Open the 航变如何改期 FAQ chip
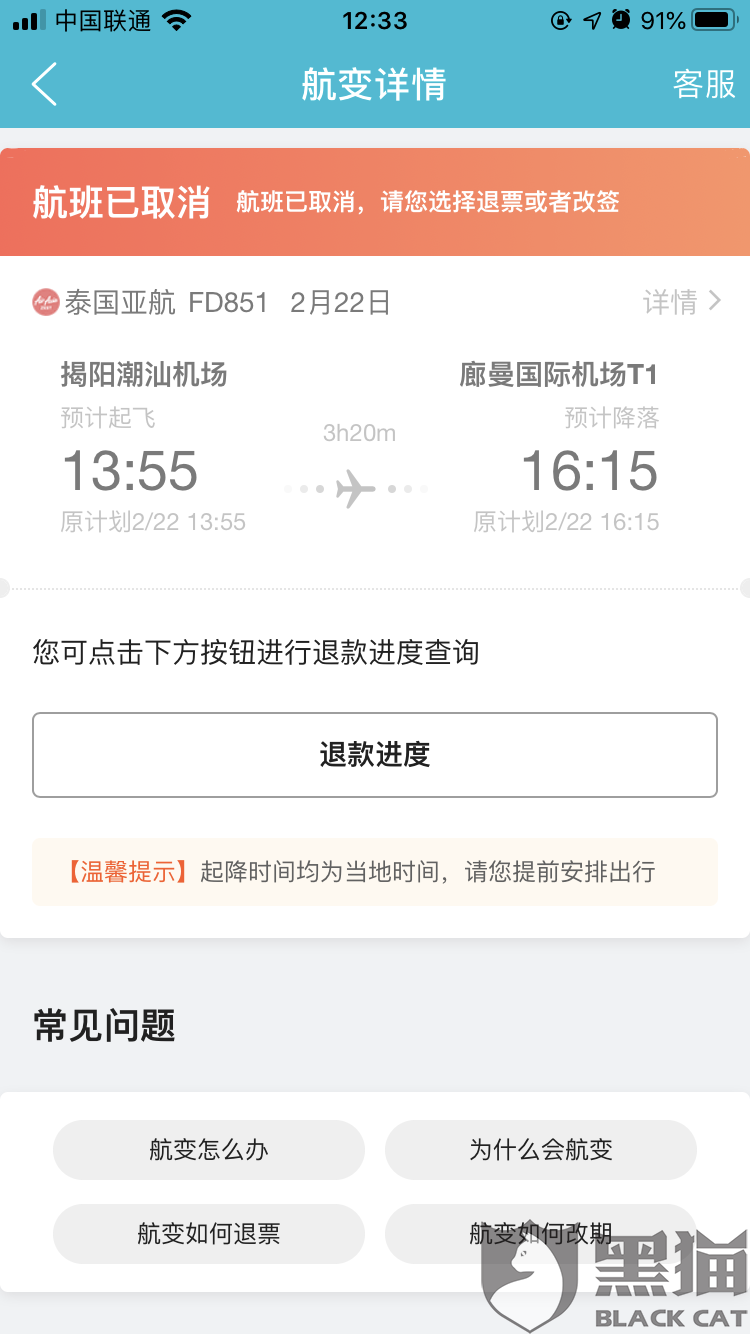Viewport: 750px width, 1334px height. click(541, 1234)
